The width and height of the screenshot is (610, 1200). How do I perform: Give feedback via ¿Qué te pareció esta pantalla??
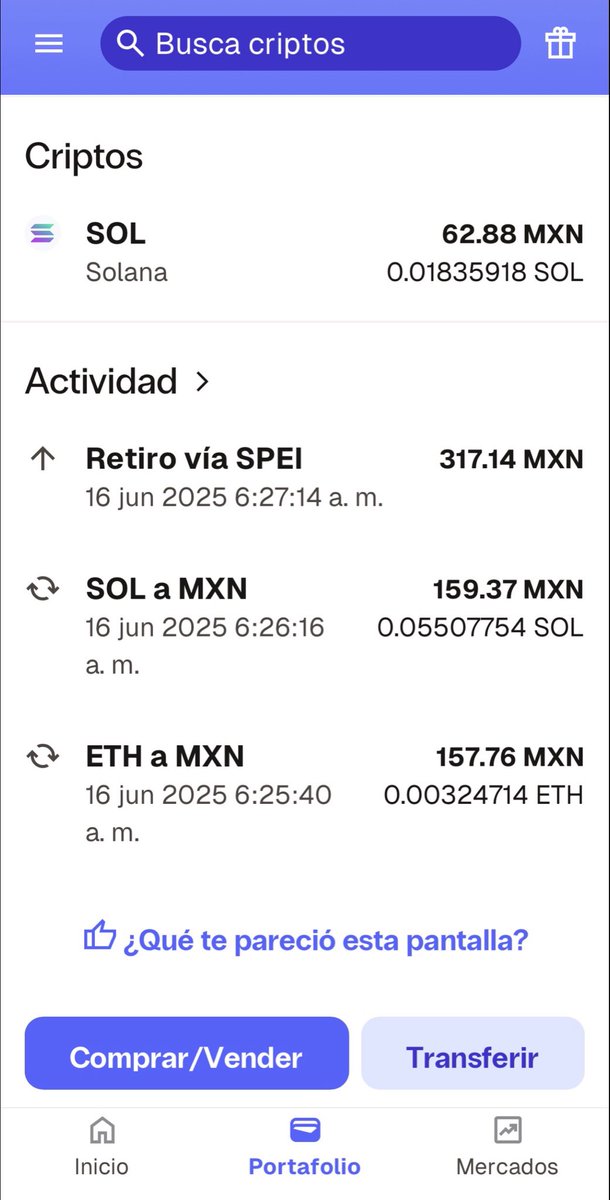306,940
